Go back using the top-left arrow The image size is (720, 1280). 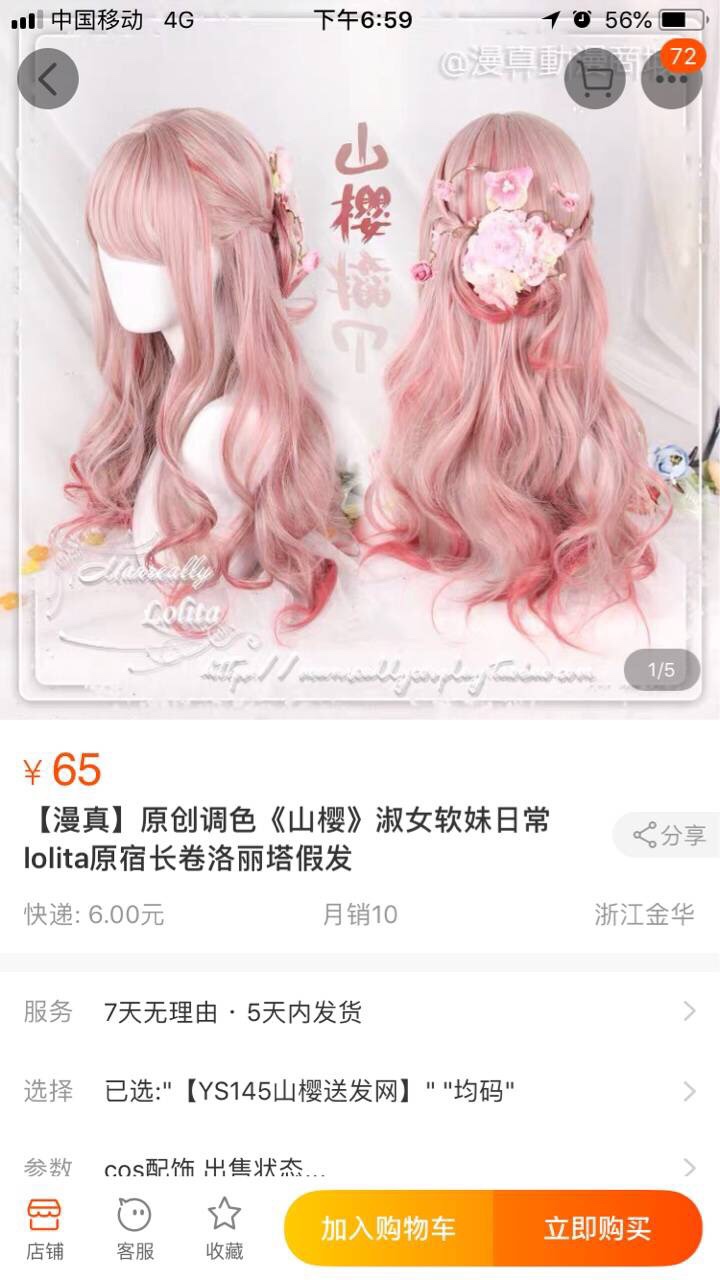pyautogui.click(x=48, y=79)
